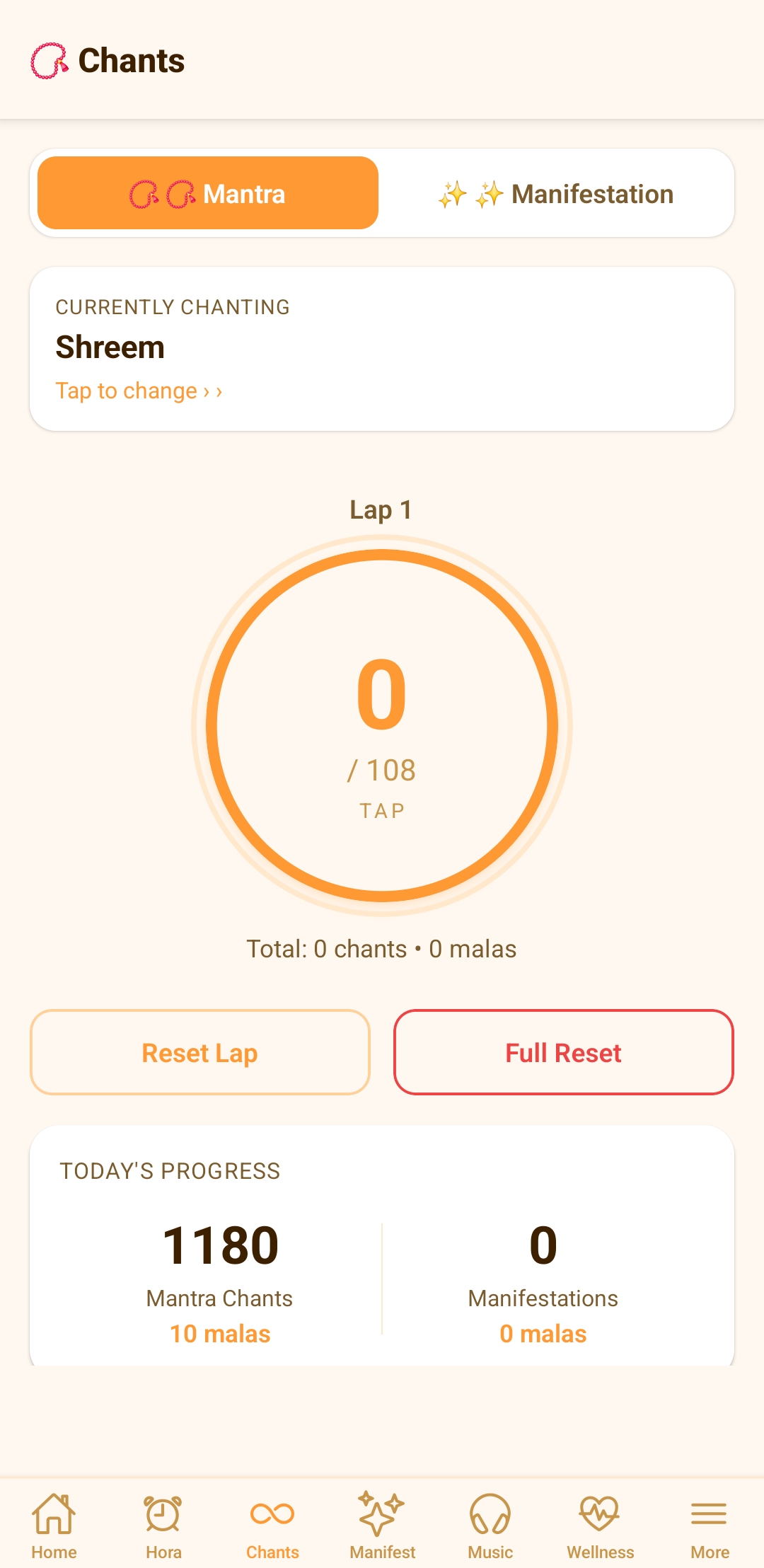Image resolution: width=764 pixels, height=1568 pixels.
Task: Open the More menu
Action: 710,1526
